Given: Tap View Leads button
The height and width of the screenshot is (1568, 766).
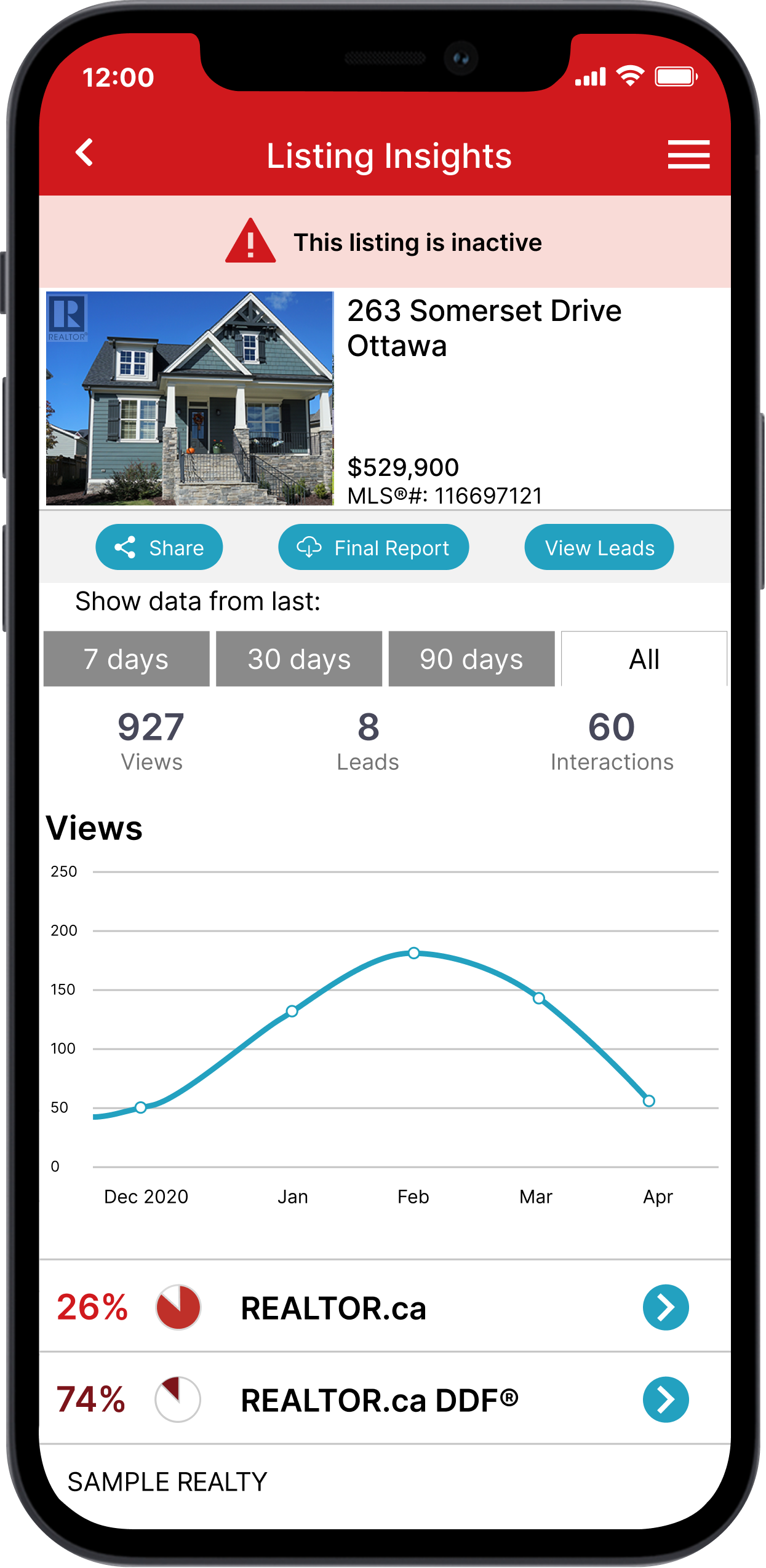Looking at the screenshot, I should click(x=599, y=547).
